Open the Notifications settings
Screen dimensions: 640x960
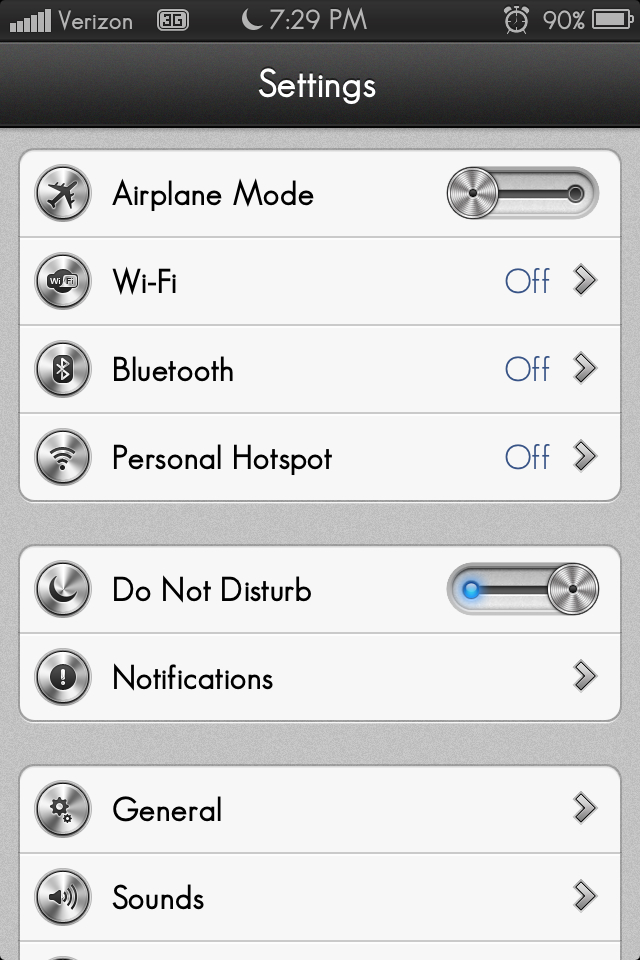(x=320, y=677)
